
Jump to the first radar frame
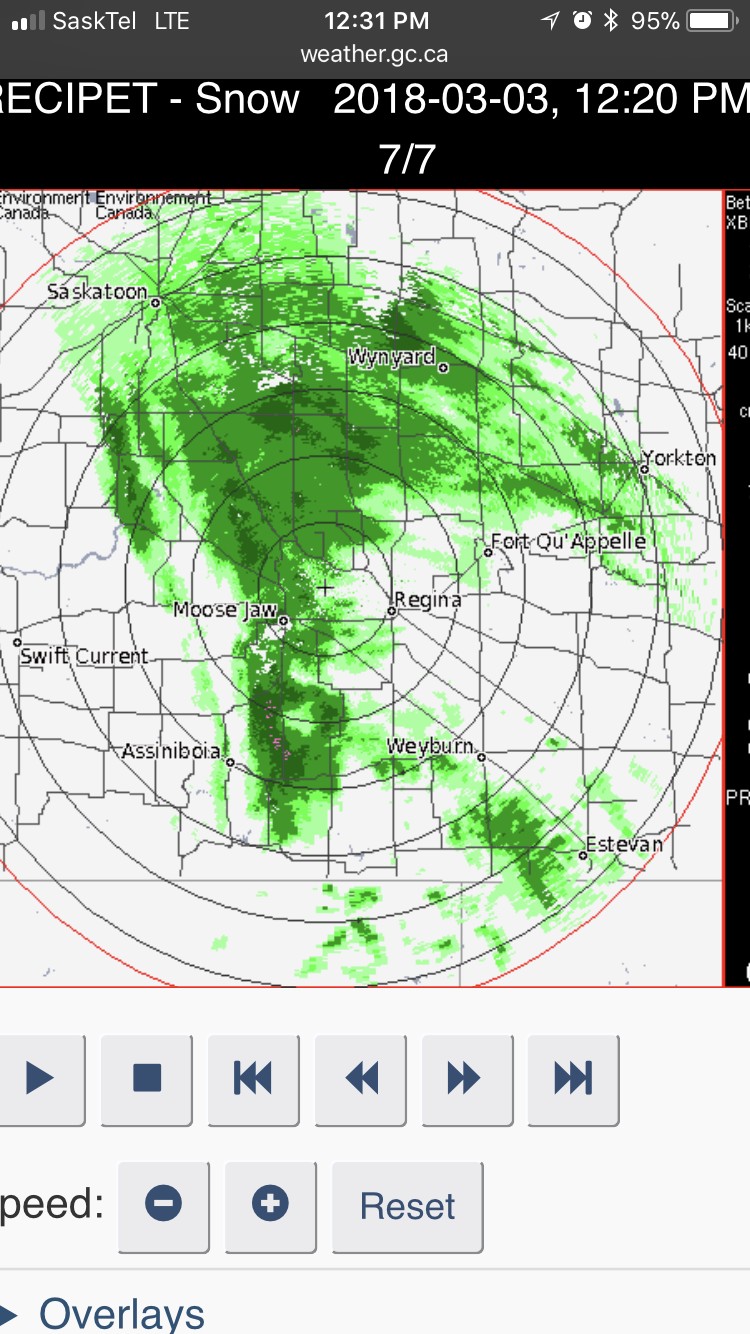(253, 1078)
